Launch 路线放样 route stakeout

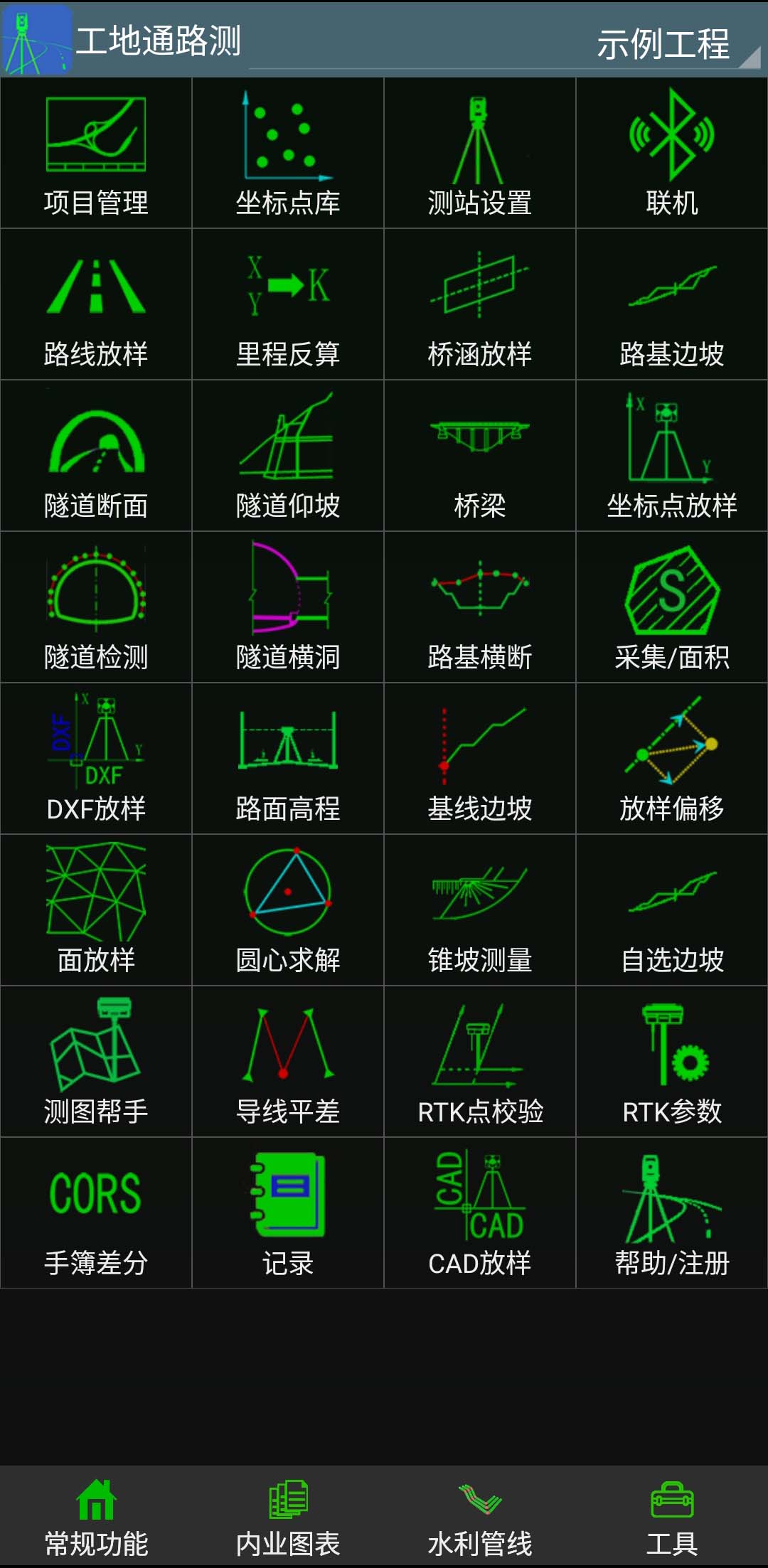click(96, 304)
